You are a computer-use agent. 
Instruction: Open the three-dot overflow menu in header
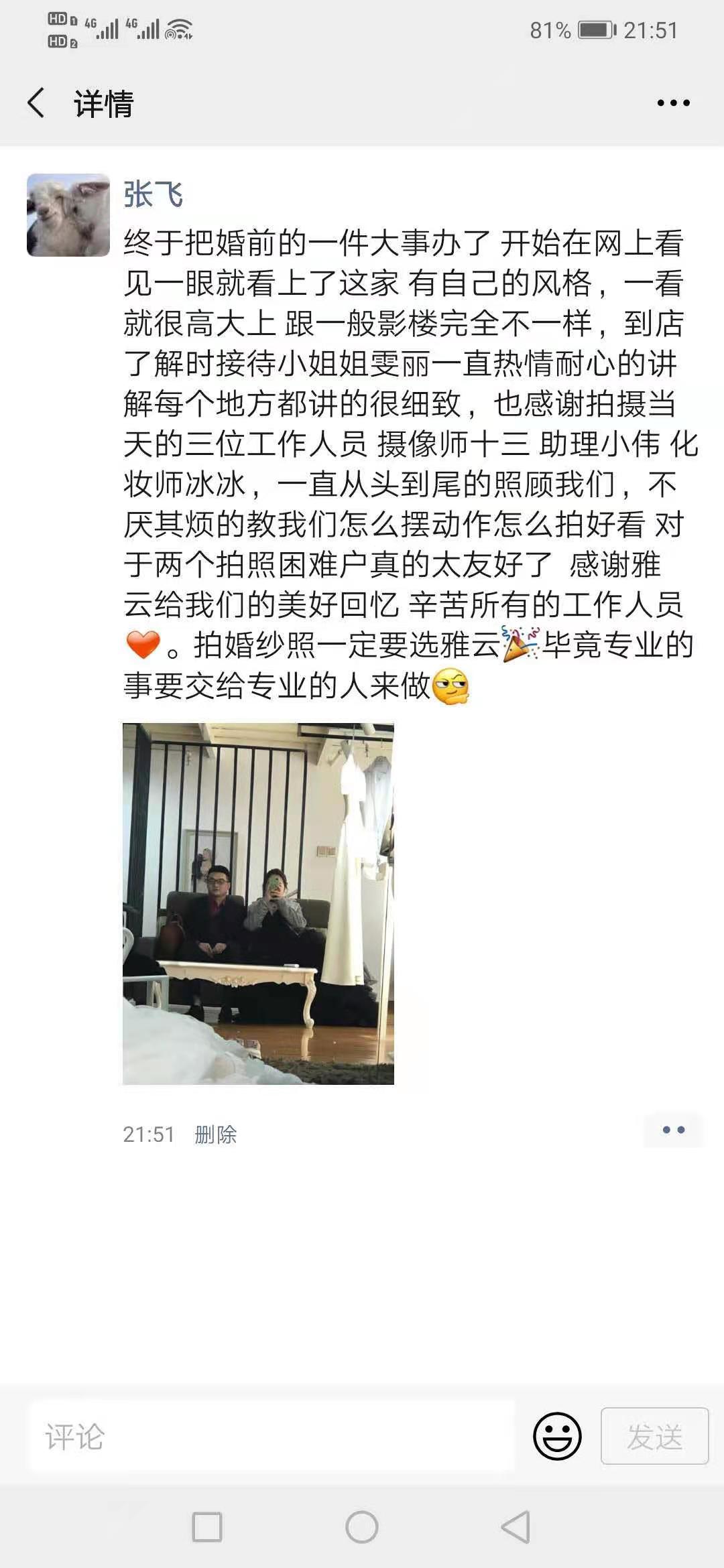[673, 103]
